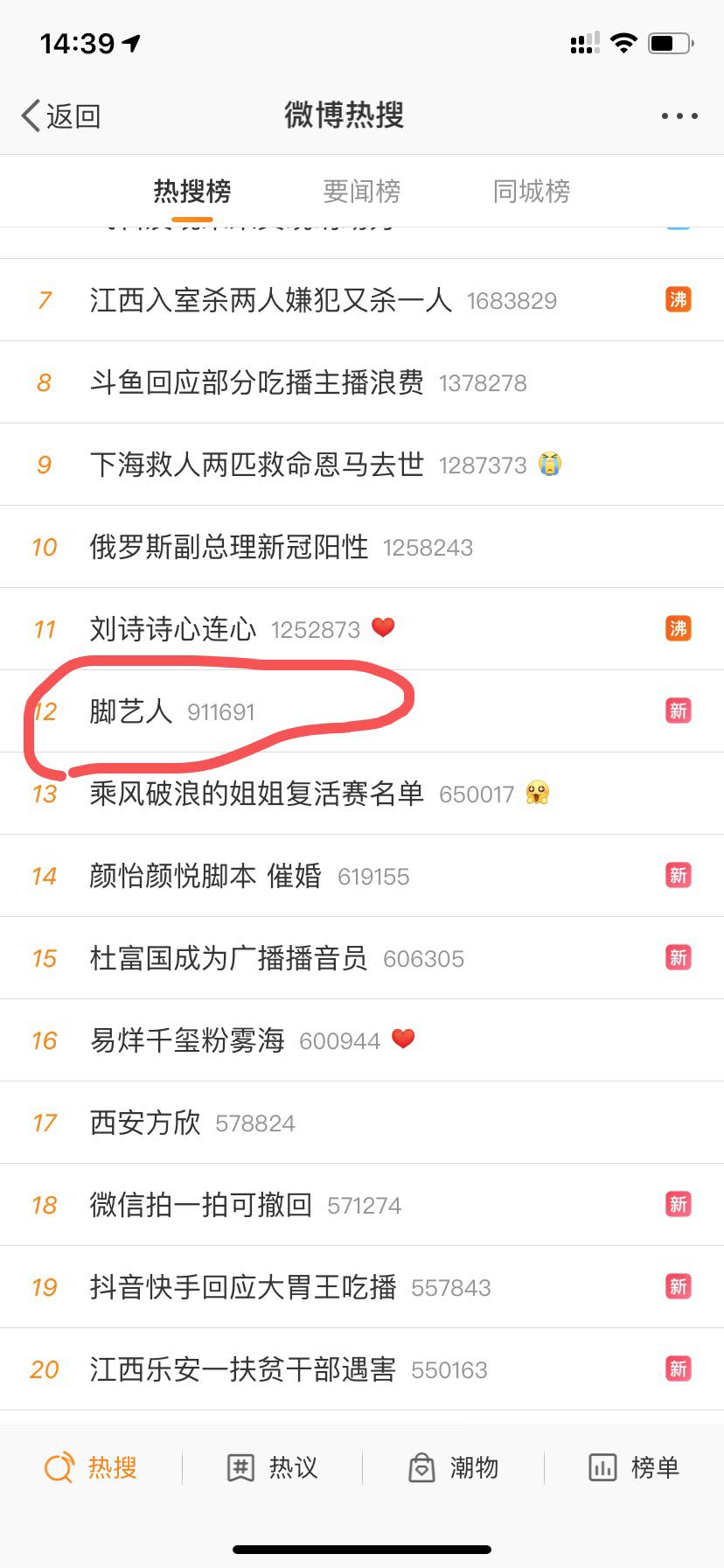Go back with the 返回 button
Image resolution: width=724 pixels, height=1568 pixels.
(x=60, y=115)
